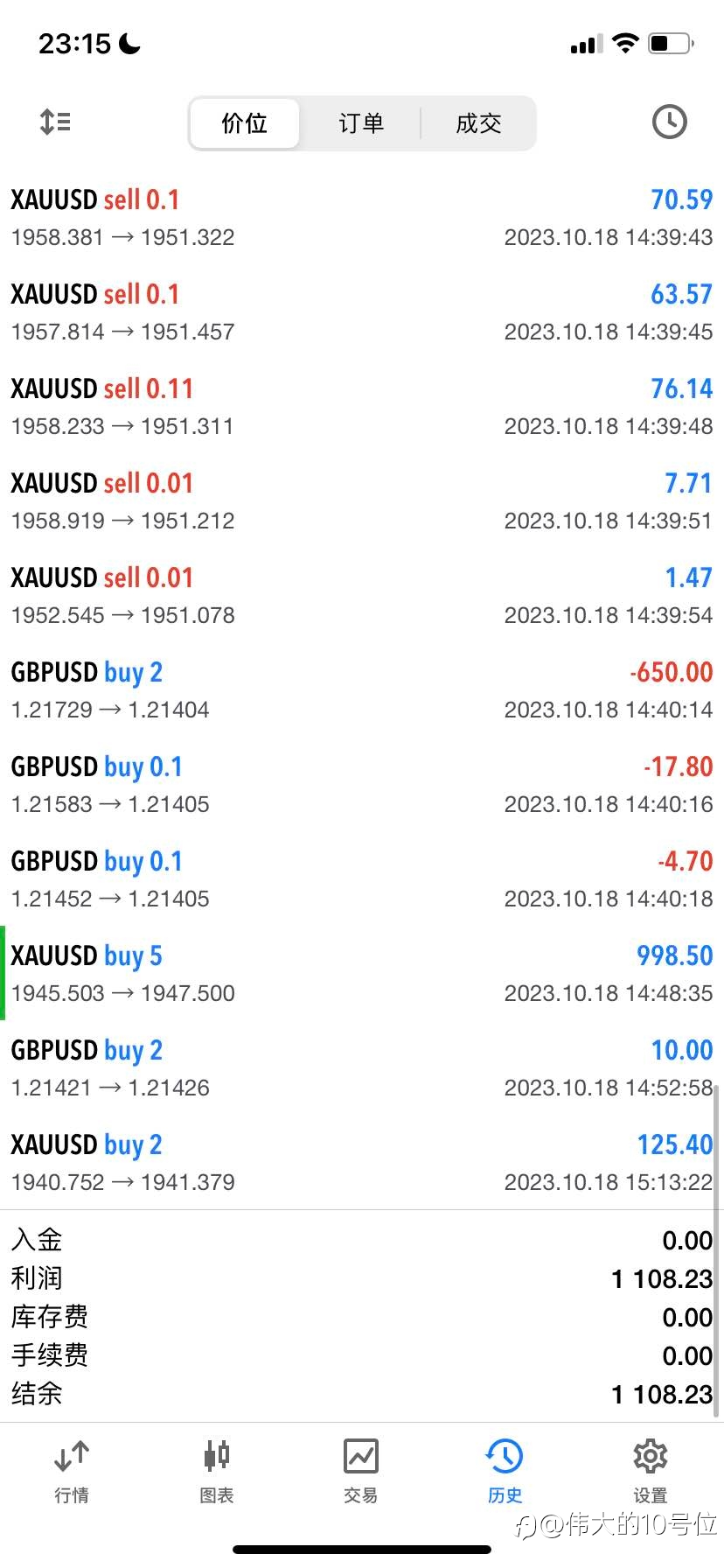Open the 交易 trade tab

click(x=361, y=1472)
